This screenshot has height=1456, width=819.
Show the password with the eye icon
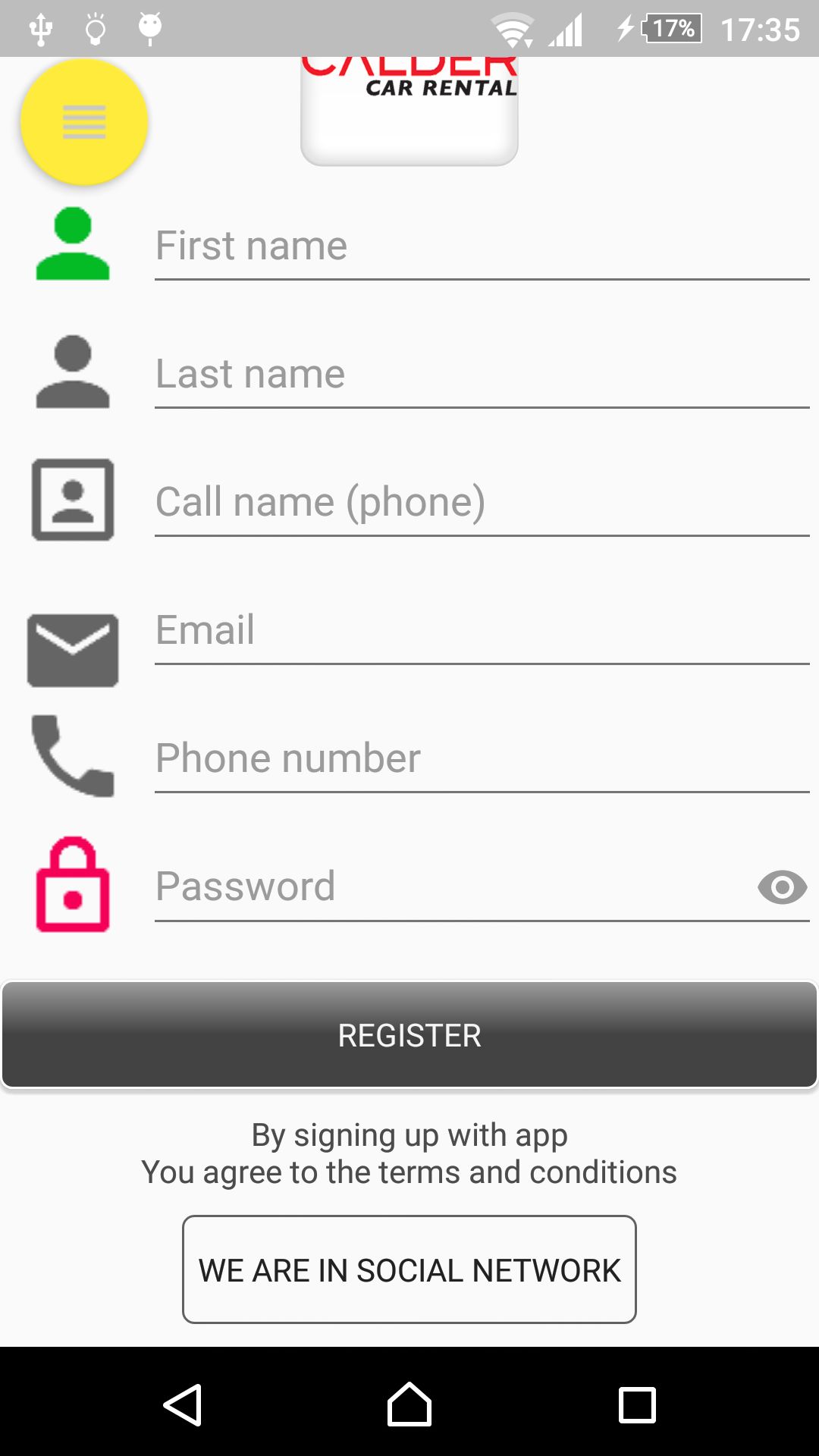point(782,887)
